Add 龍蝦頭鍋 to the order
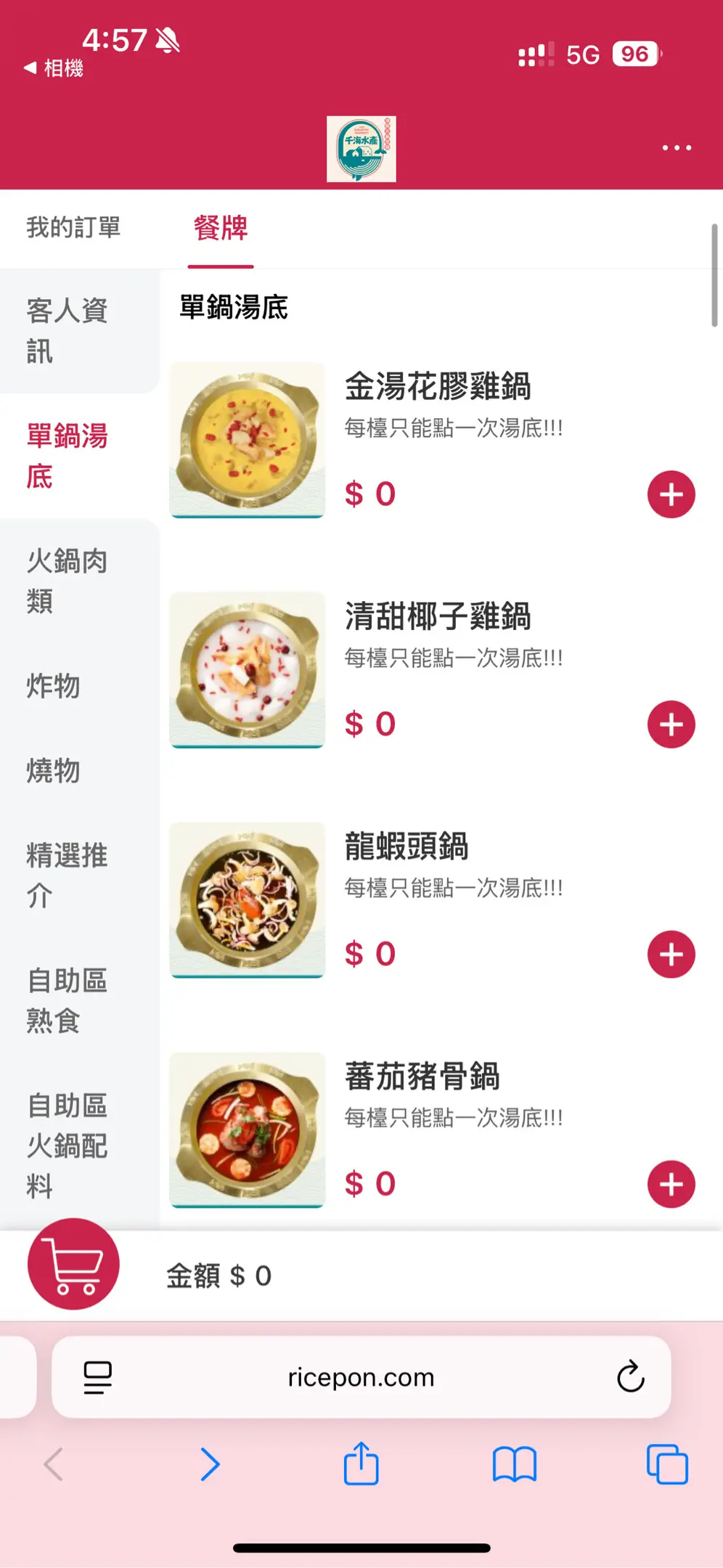Screen dimensions: 723x1568 pos(671,955)
